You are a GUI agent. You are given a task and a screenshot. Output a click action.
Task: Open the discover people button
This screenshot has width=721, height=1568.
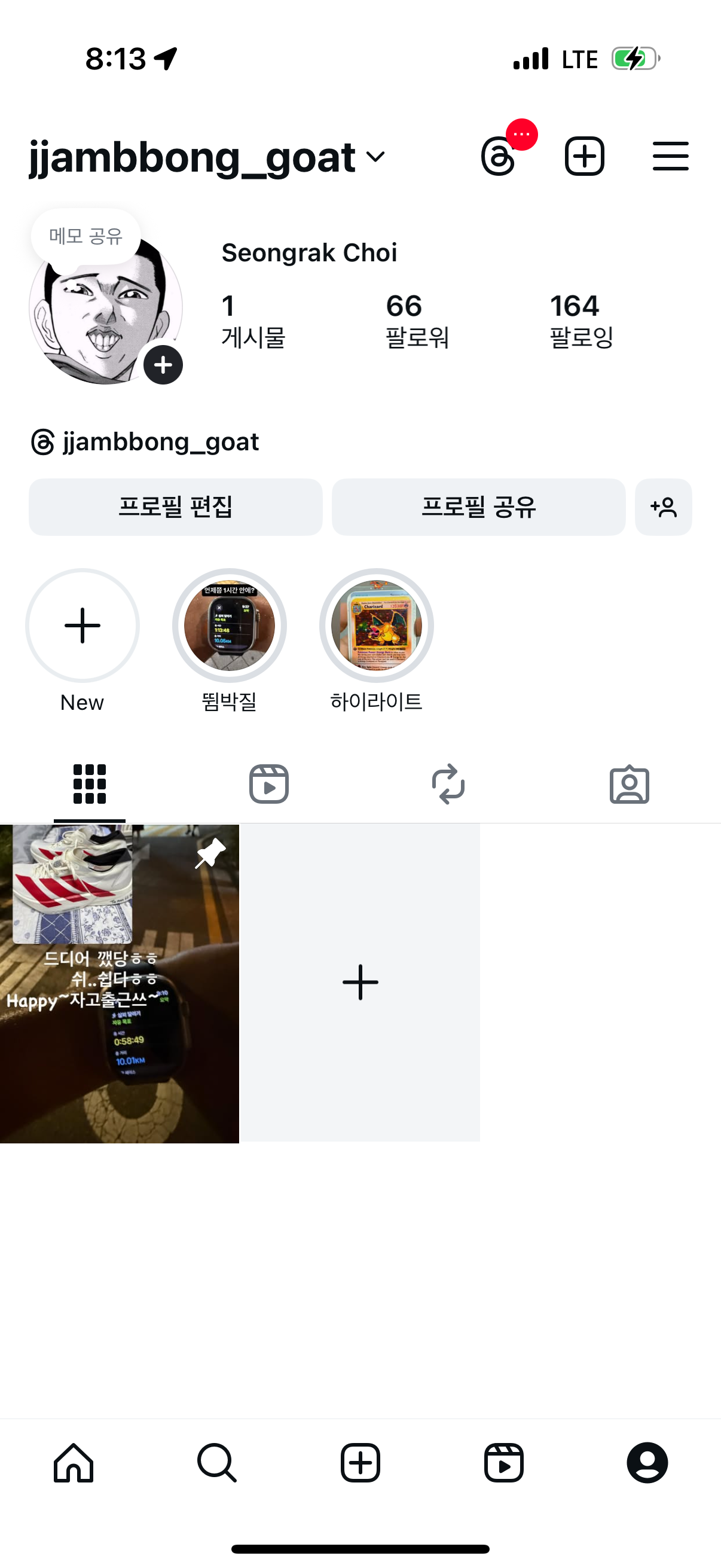pos(663,507)
